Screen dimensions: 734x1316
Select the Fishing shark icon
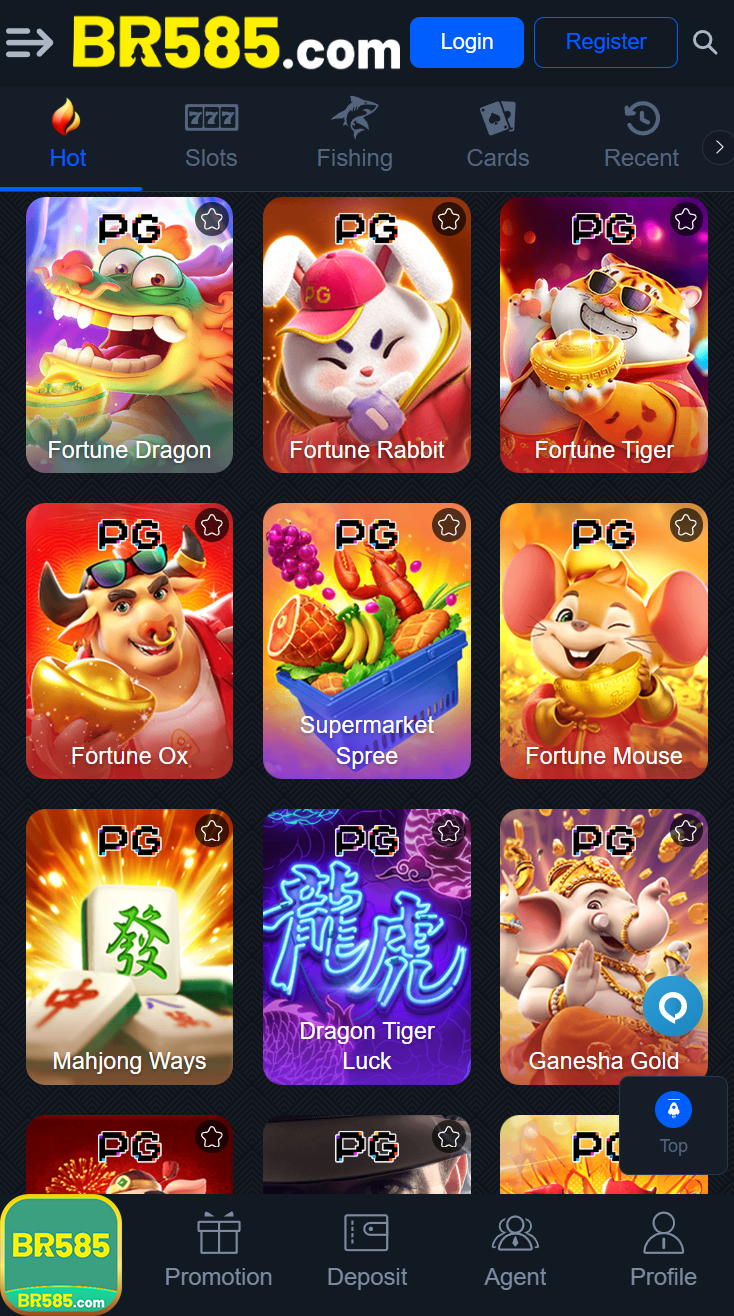tap(354, 118)
